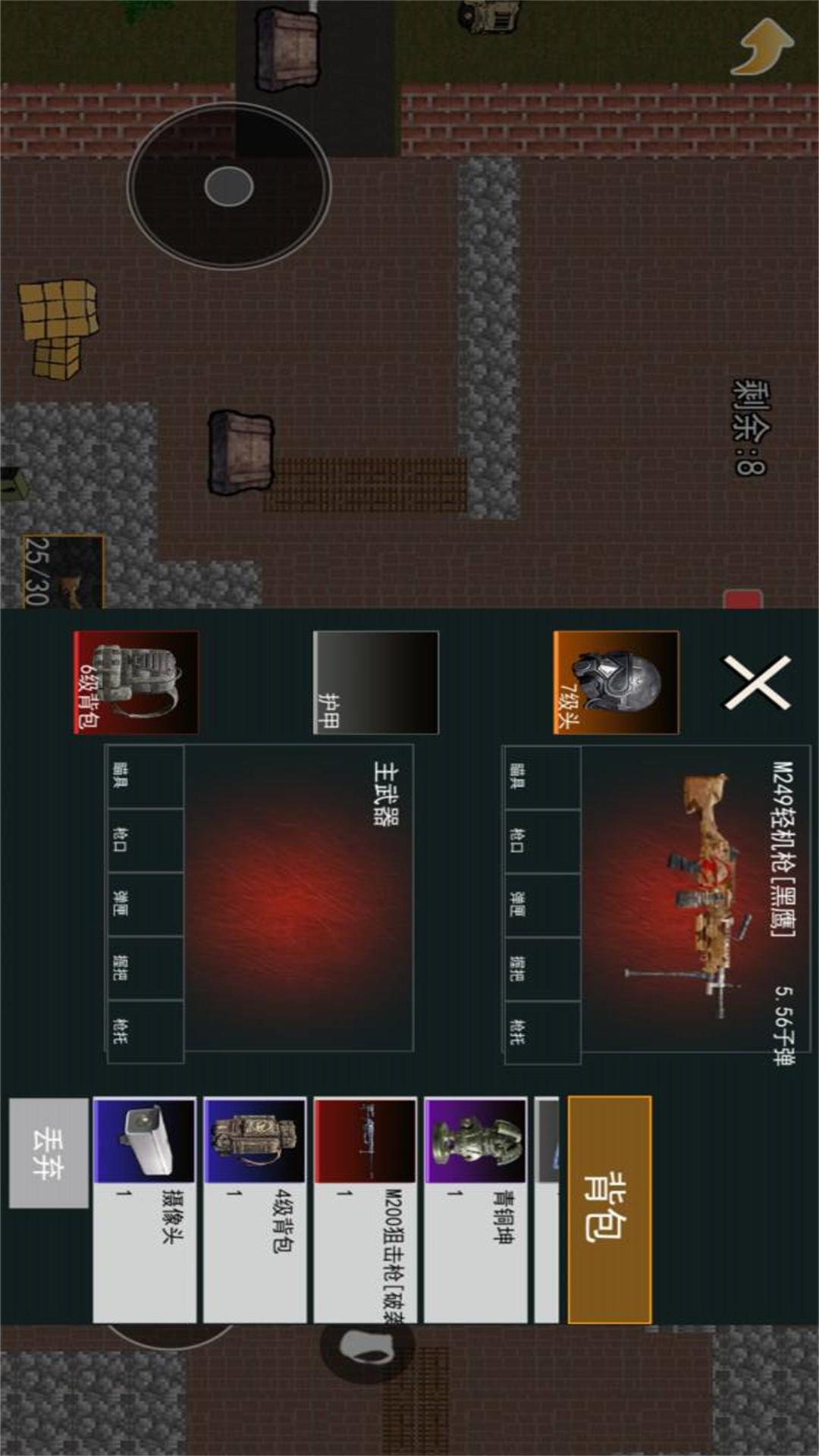The width and height of the screenshot is (819, 1456).
Task: Select the M200狙击枪 sniper rifle item
Action: coord(366,1209)
